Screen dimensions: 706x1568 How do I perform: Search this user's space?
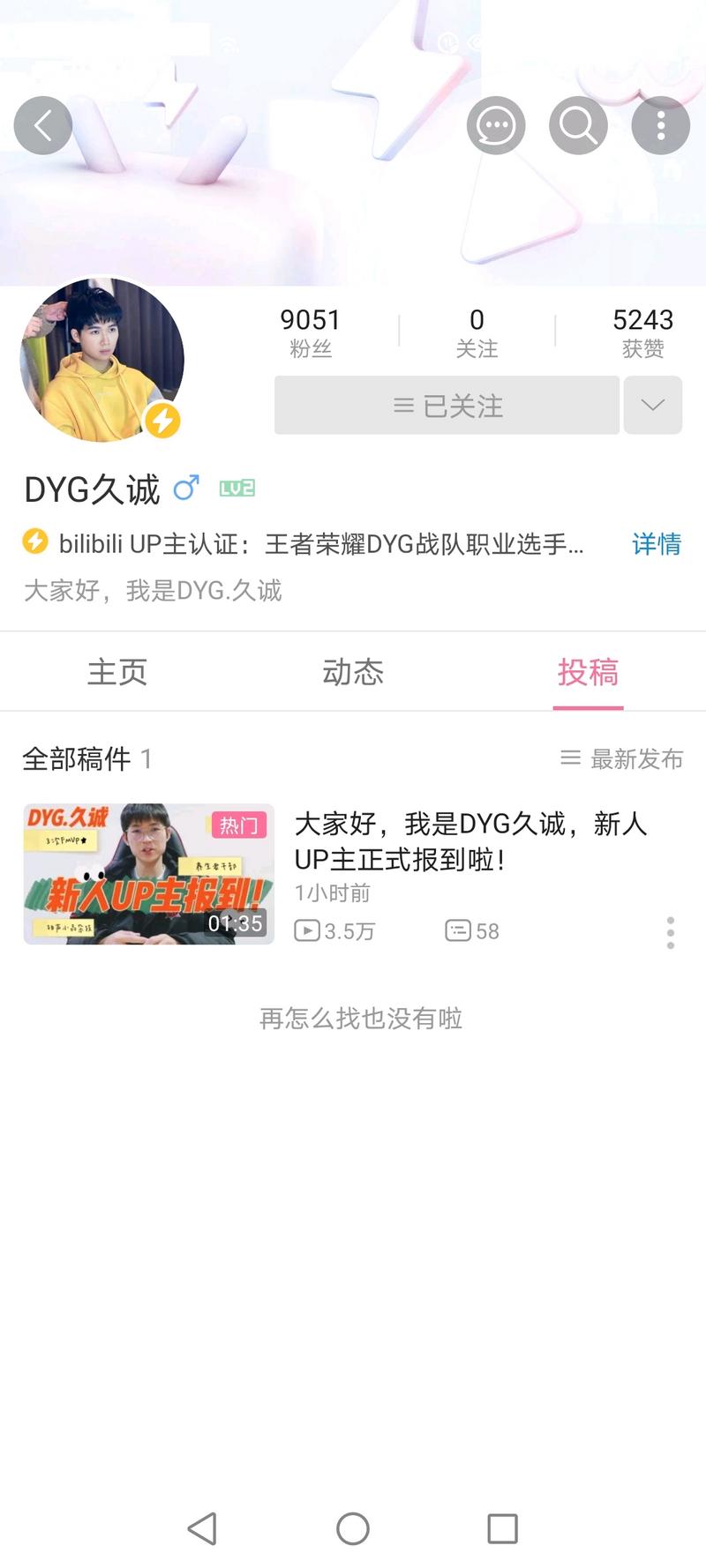[578, 126]
